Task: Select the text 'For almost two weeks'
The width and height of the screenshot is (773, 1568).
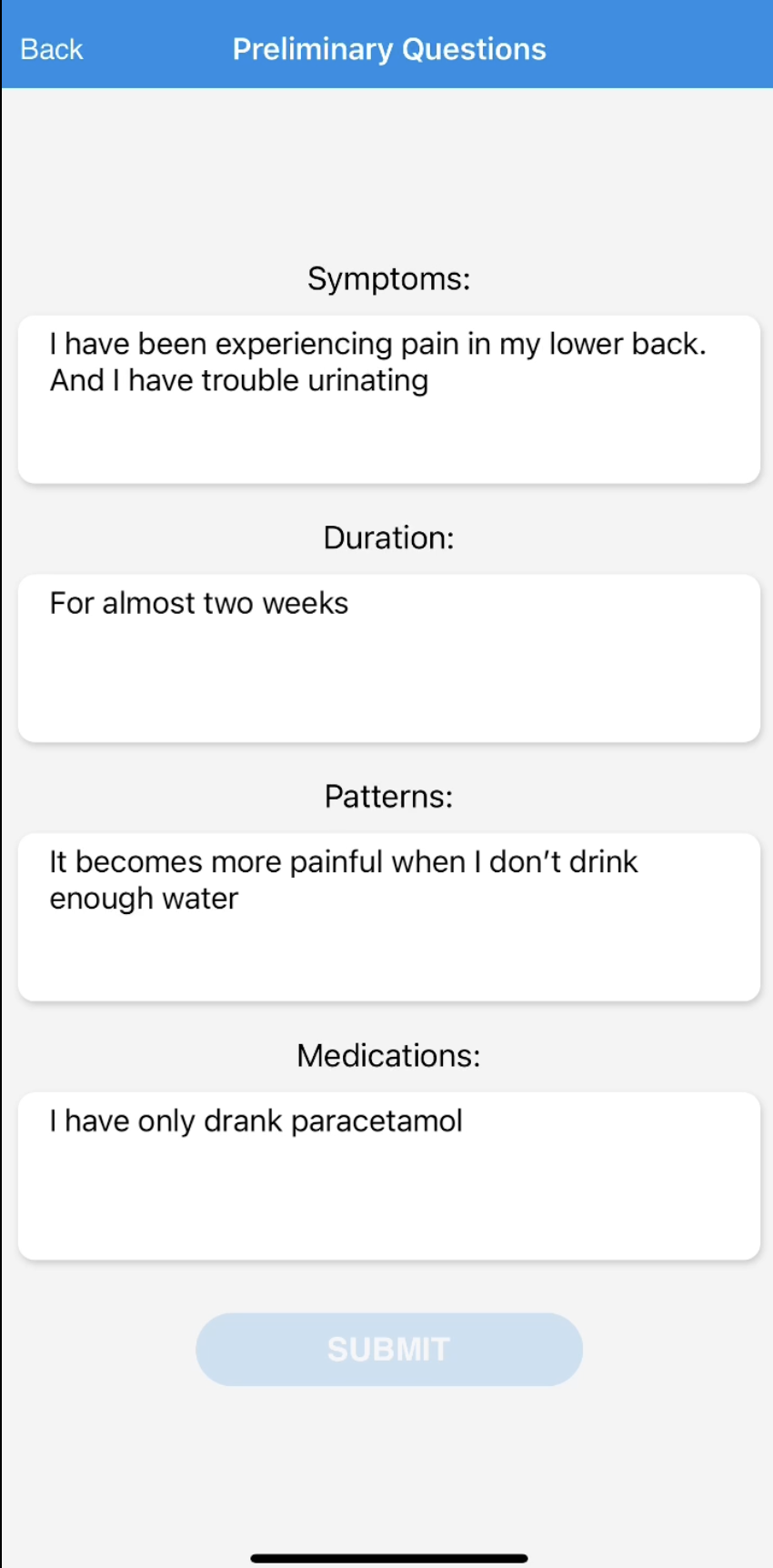Action: tap(198, 602)
